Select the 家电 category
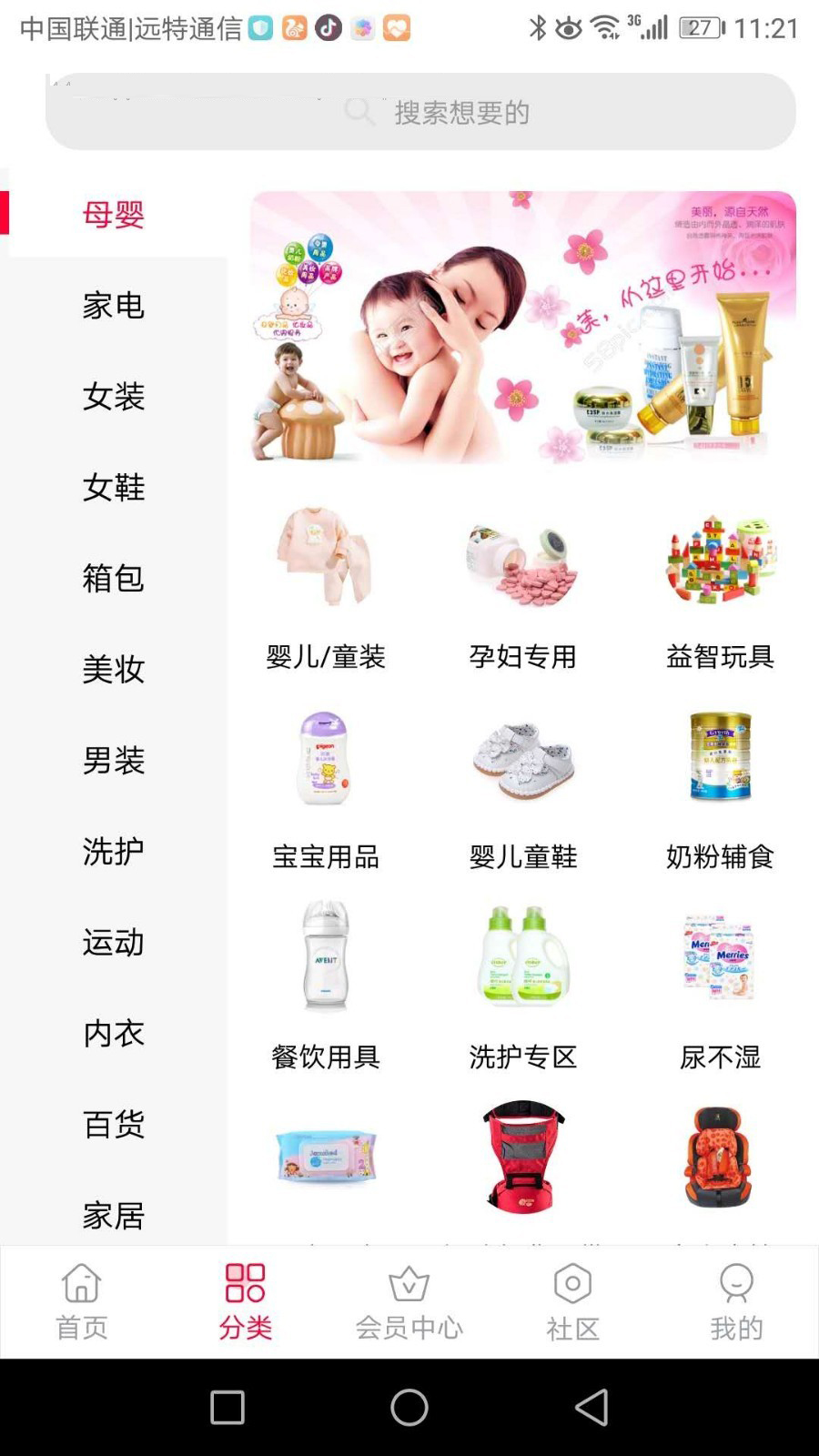Screen dimensions: 819x1456 coord(114,306)
